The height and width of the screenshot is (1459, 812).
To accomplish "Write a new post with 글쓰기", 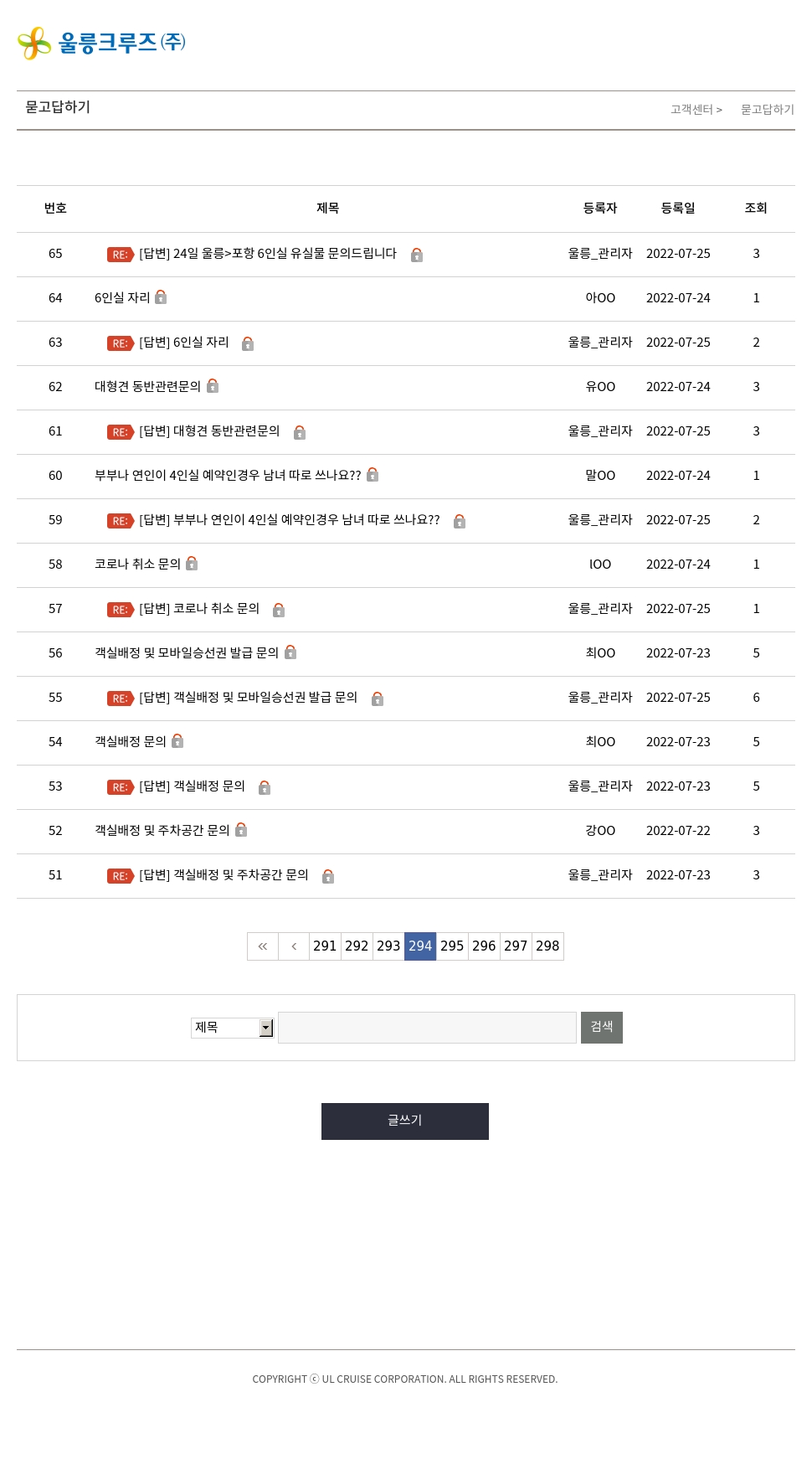I will [x=405, y=1121].
